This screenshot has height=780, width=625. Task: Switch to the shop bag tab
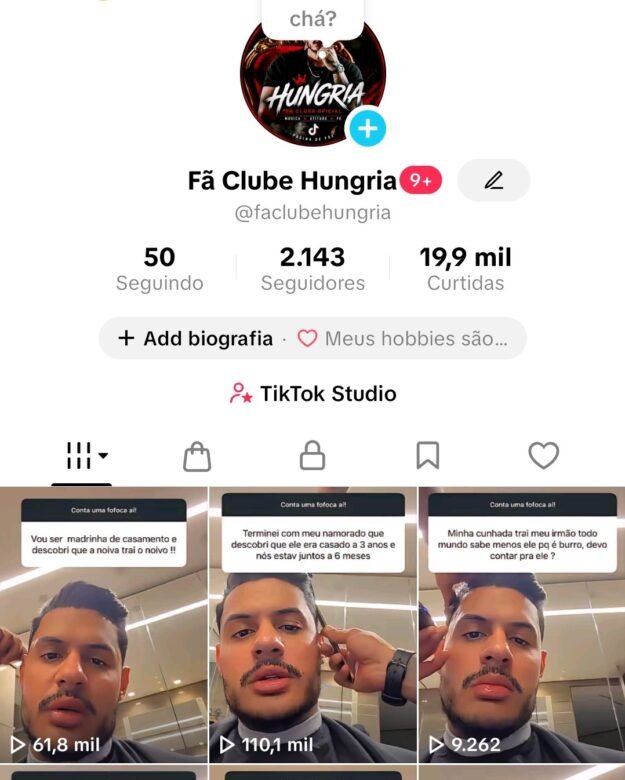coord(197,456)
